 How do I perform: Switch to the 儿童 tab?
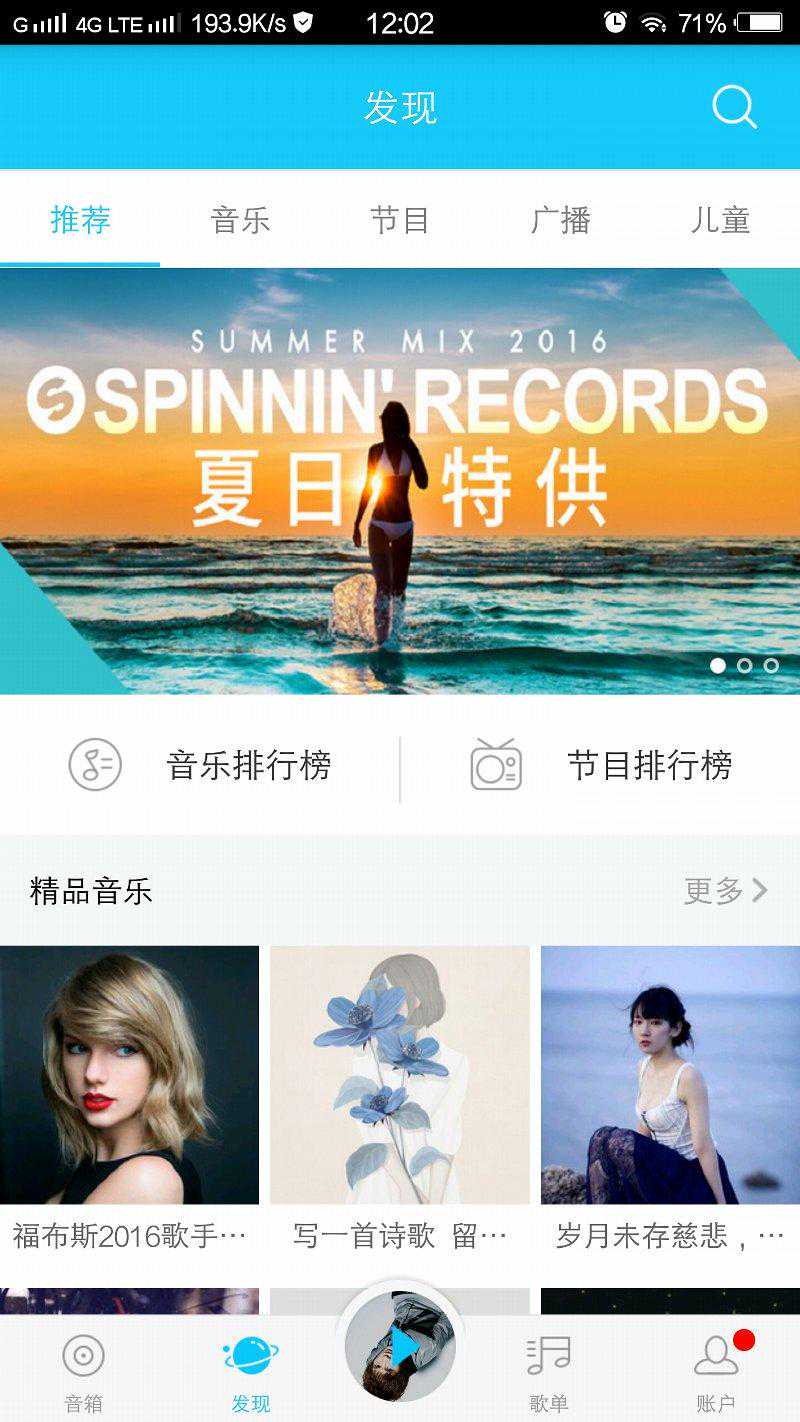pos(720,220)
